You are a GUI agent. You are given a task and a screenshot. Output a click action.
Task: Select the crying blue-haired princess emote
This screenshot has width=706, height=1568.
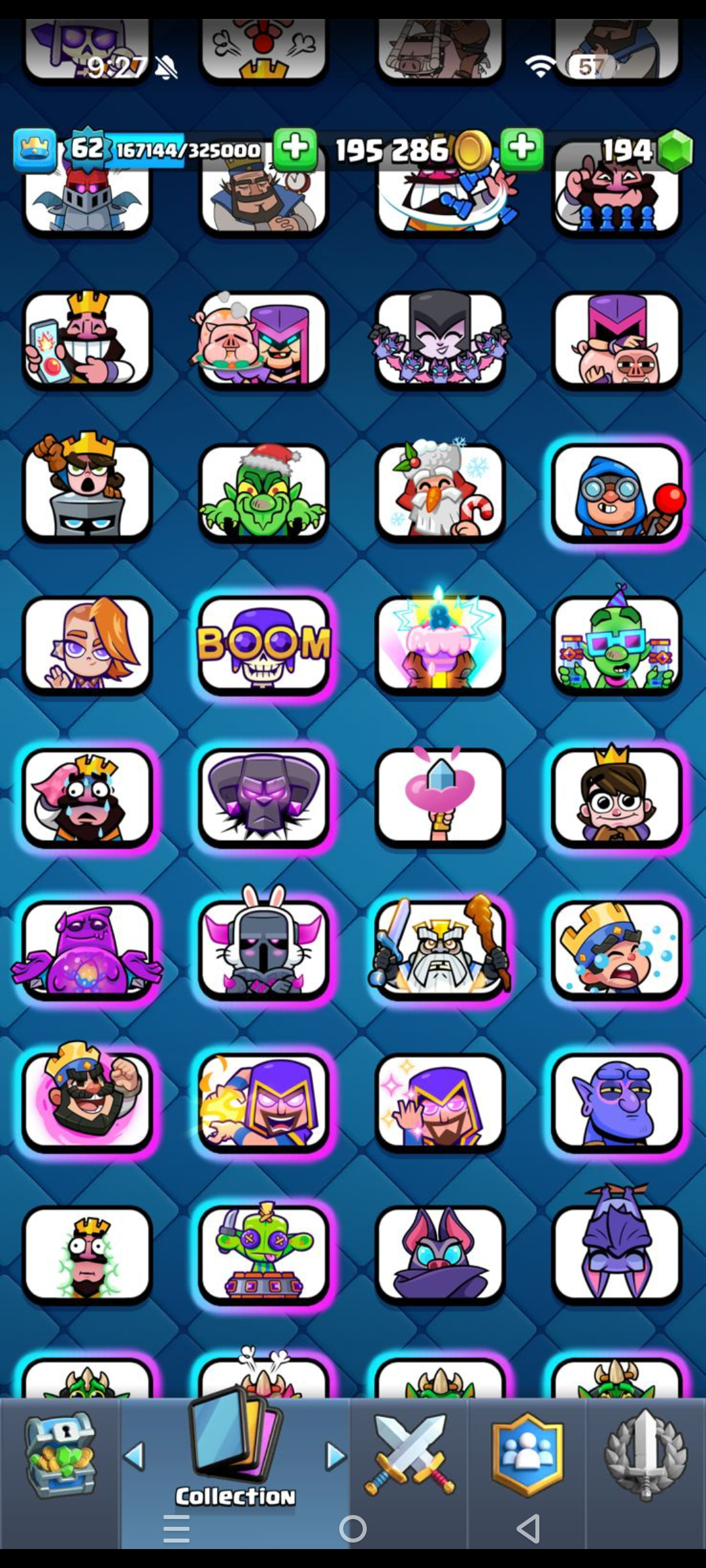(616, 949)
